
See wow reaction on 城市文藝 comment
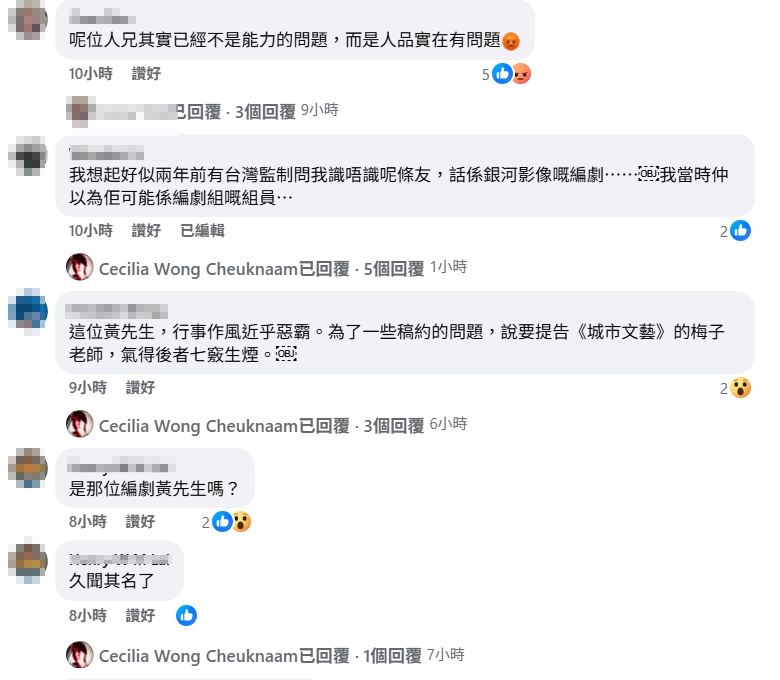click(739, 388)
